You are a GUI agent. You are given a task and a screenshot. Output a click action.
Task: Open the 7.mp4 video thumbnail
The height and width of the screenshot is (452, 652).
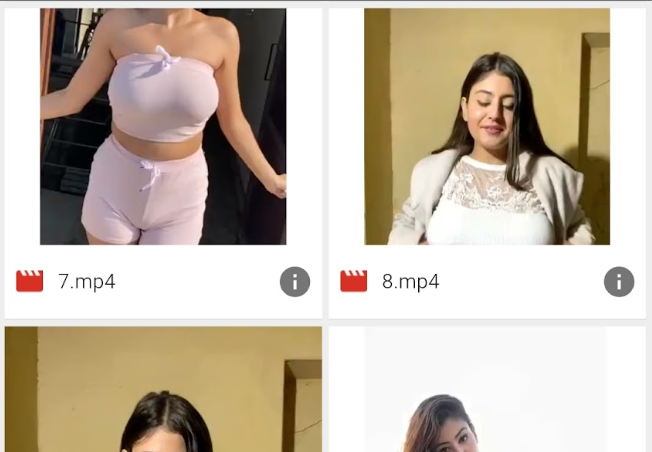[163, 127]
